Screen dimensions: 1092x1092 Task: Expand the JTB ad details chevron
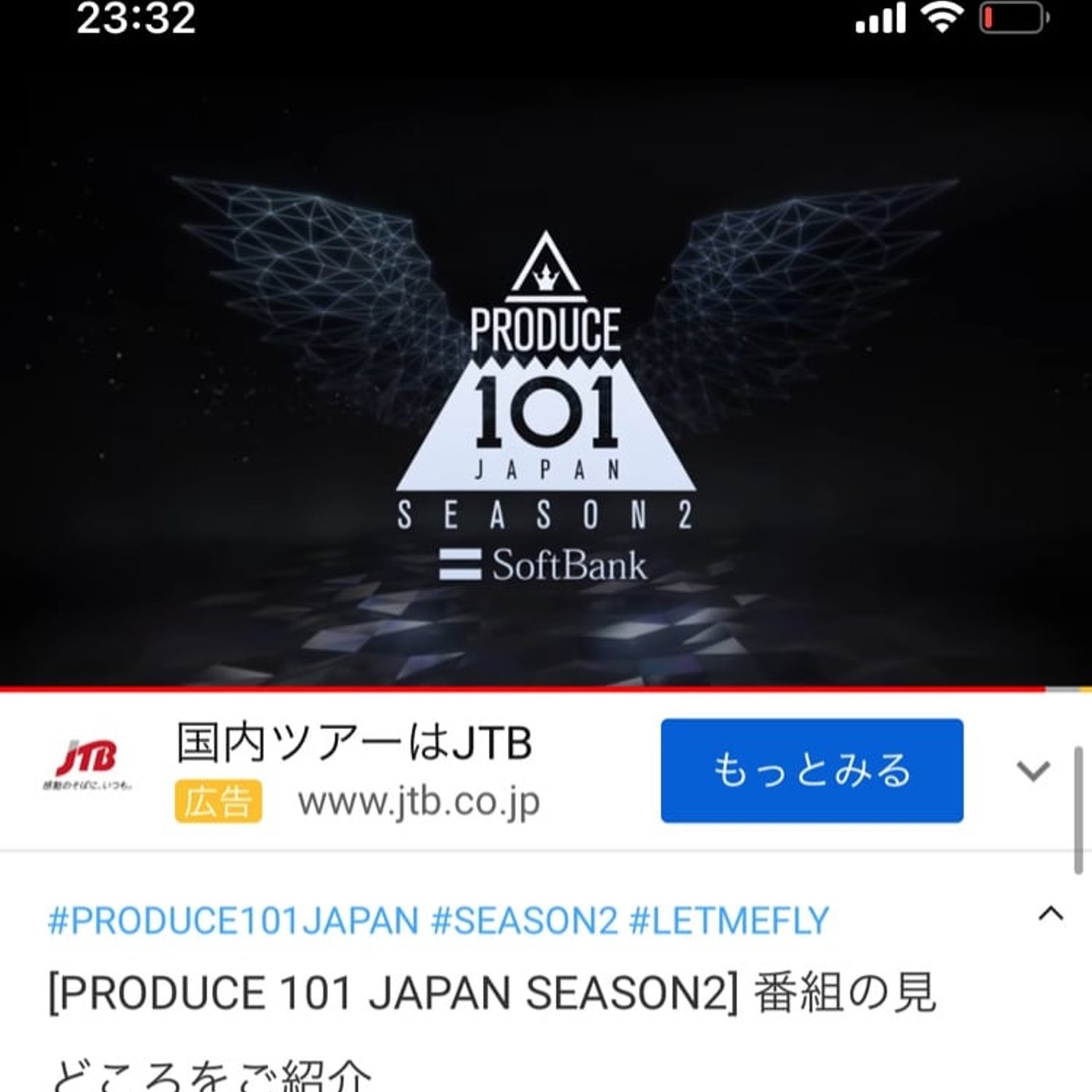tap(1033, 771)
